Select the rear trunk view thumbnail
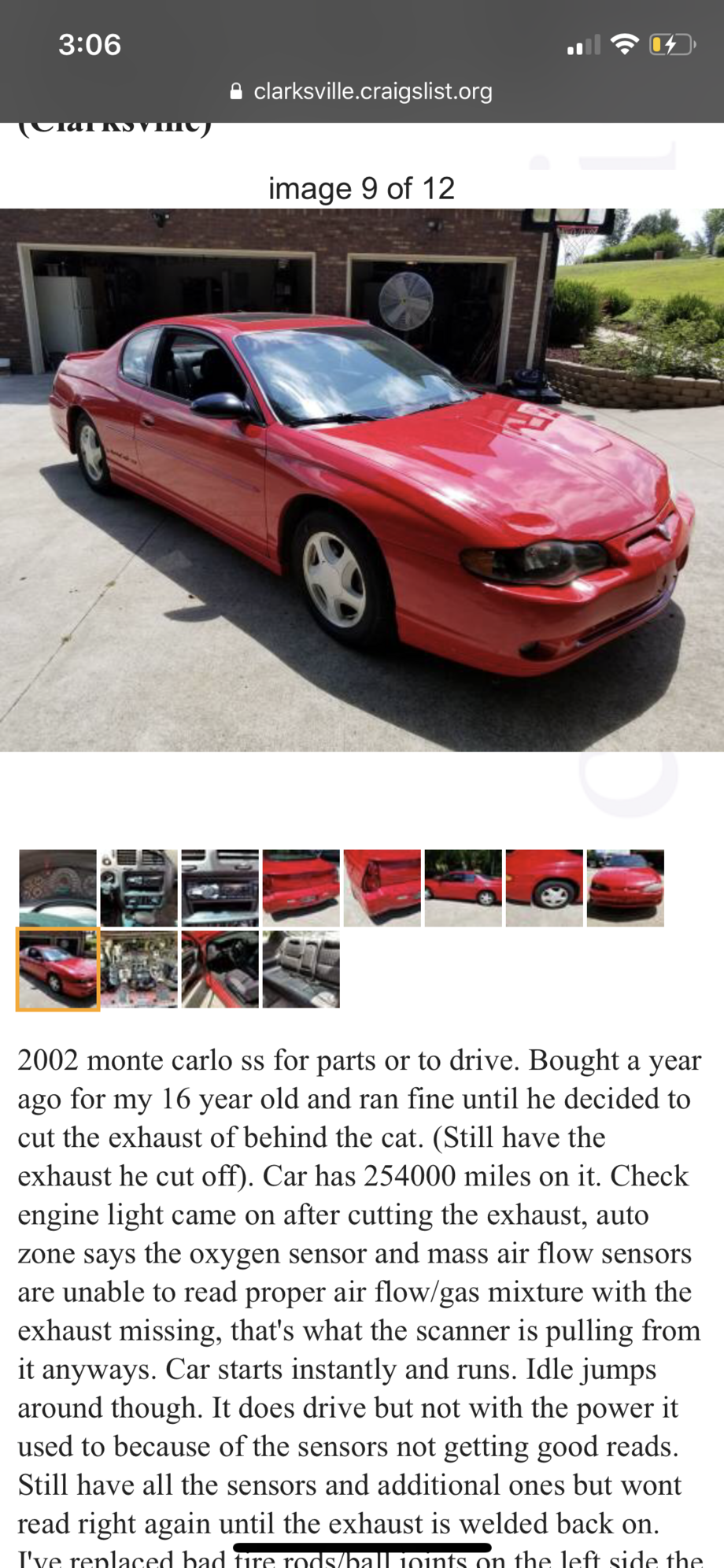 point(301,888)
